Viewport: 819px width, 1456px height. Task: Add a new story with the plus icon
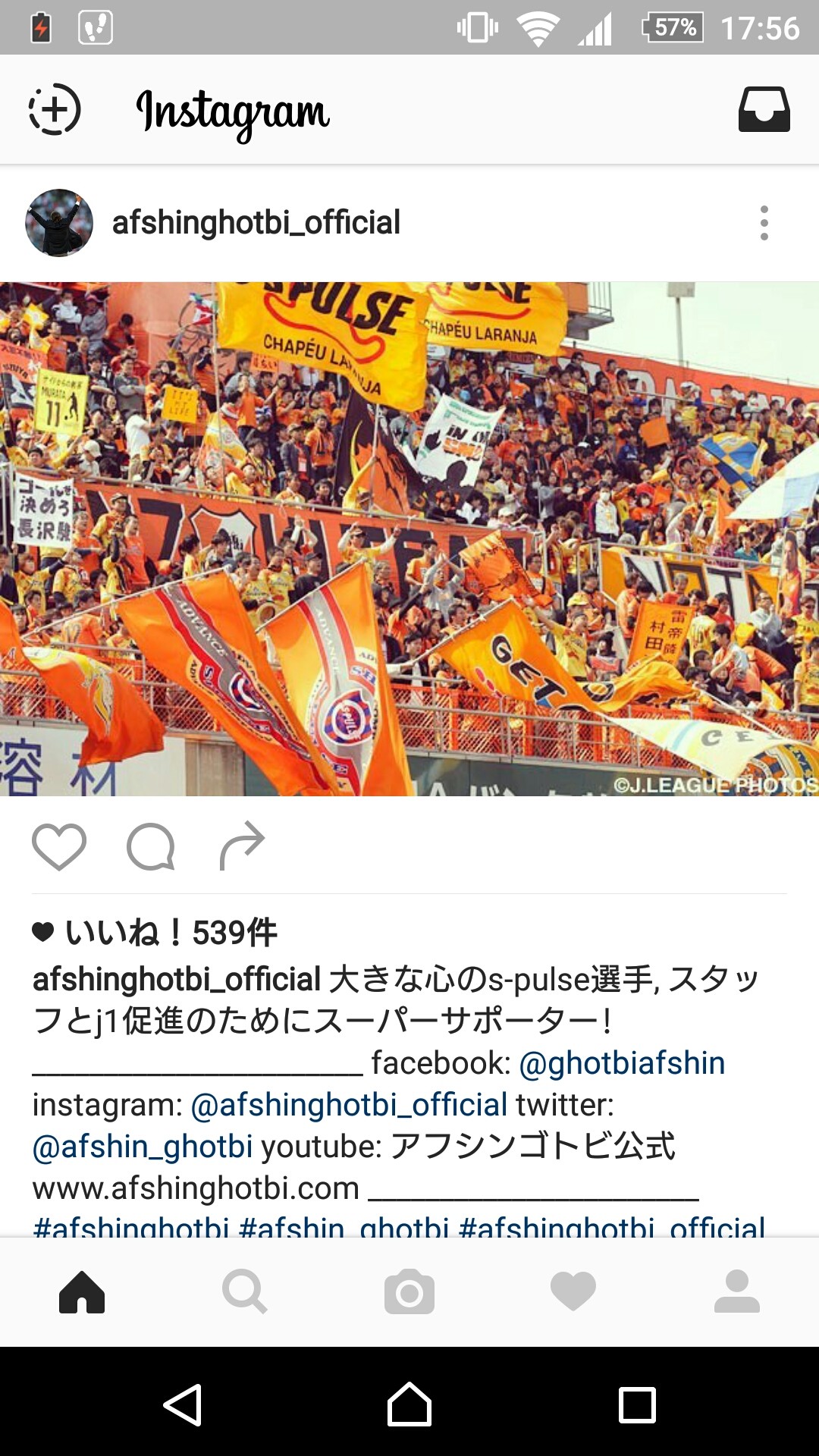click(55, 110)
